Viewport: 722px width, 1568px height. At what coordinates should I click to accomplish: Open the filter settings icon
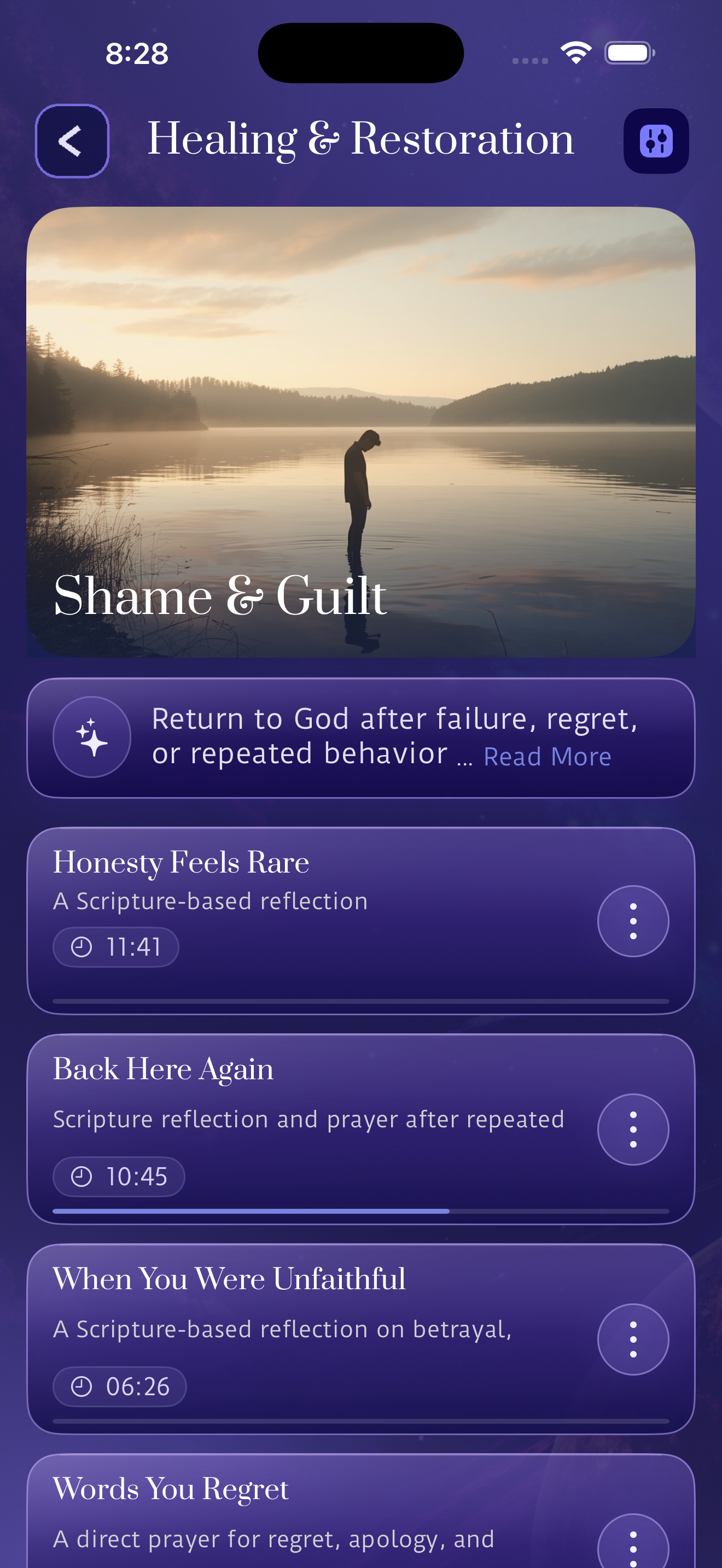(656, 141)
